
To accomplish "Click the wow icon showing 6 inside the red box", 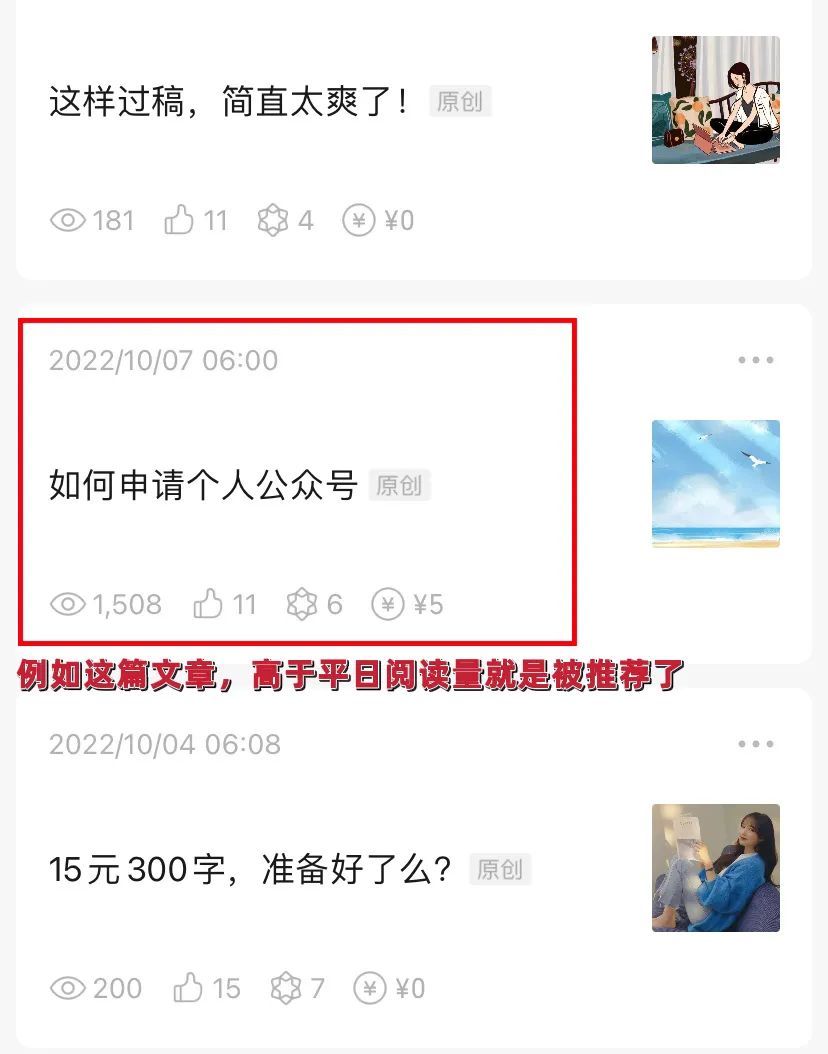I will click(300, 604).
